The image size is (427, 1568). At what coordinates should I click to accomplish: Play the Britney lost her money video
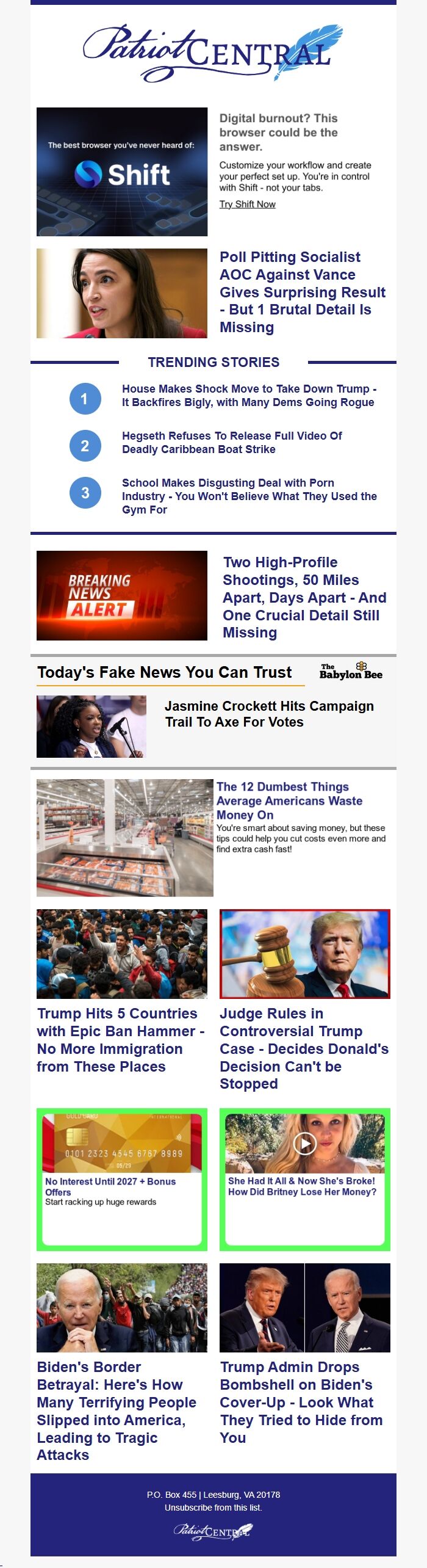304,1143
